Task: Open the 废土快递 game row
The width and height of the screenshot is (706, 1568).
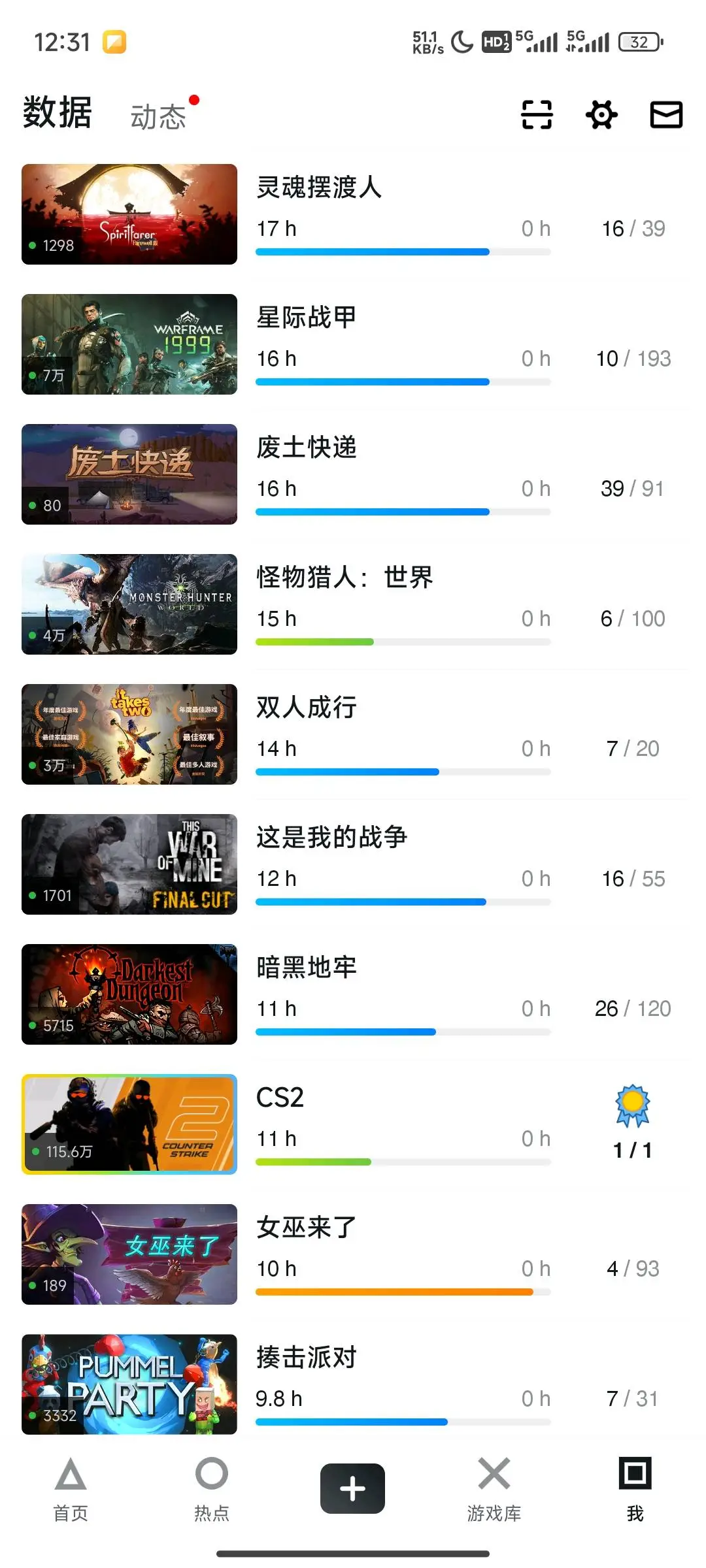Action: click(353, 474)
